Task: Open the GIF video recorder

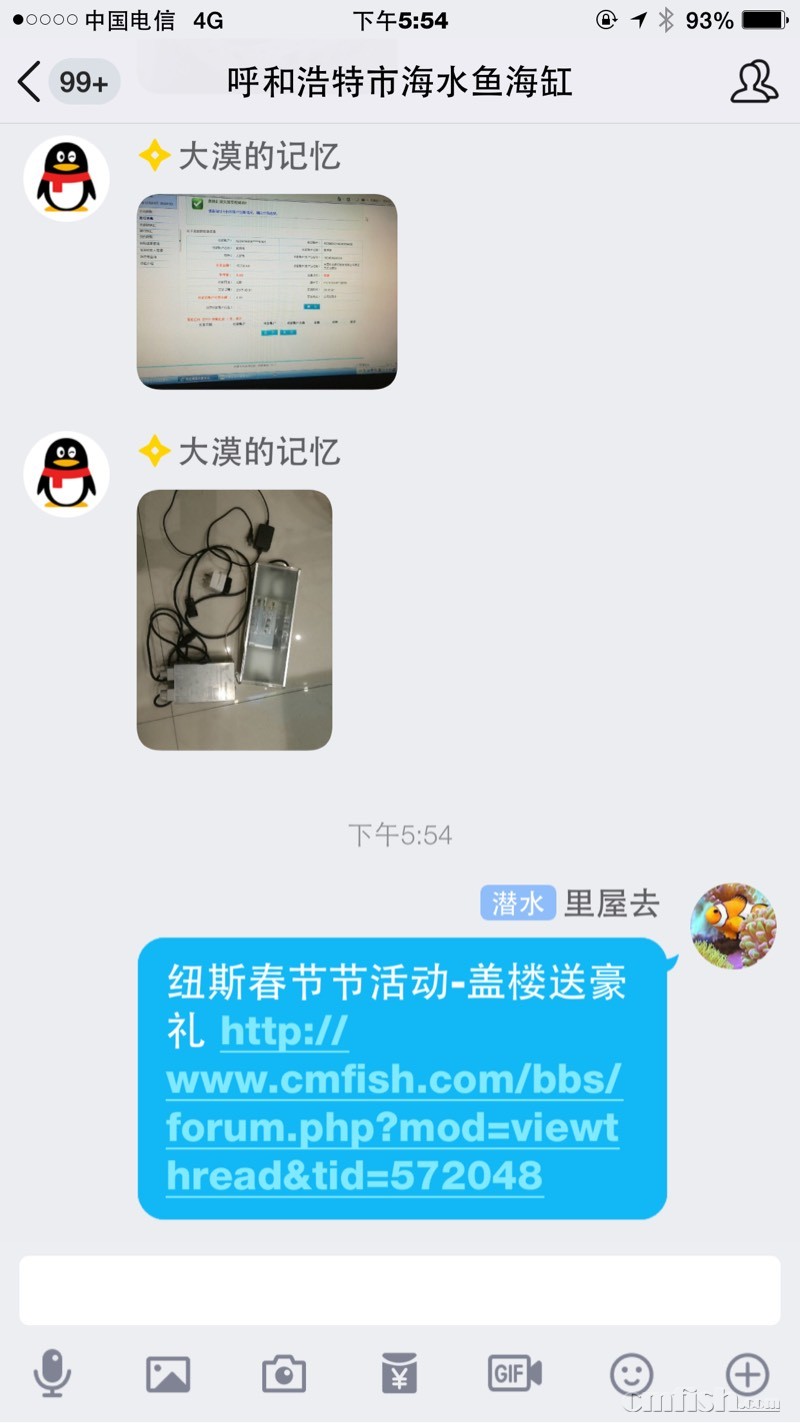Action: pyautogui.click(x=514, y=1374)
